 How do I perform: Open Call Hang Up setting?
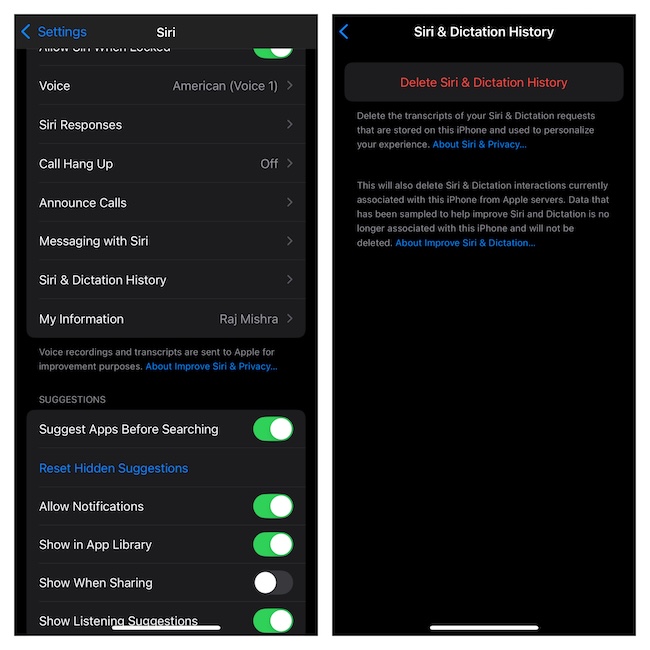coord(165,164)
